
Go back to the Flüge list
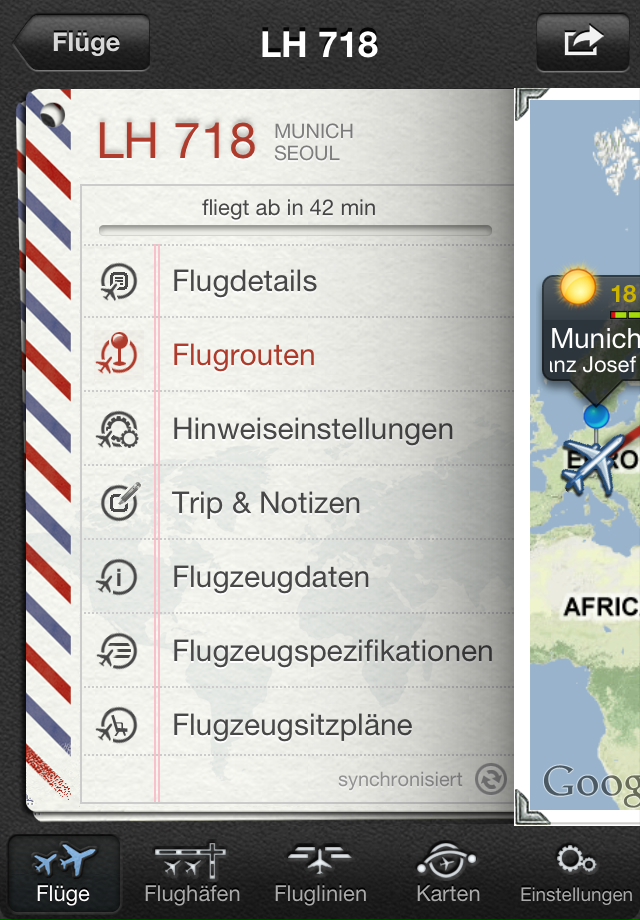pyautogui.click(x=84, y=43)
